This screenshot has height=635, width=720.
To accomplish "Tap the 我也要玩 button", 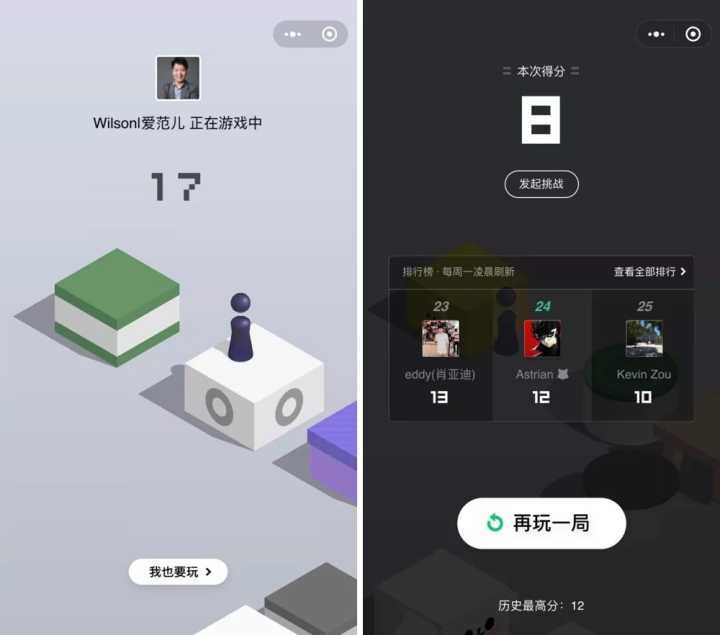I will pos(178,572).
